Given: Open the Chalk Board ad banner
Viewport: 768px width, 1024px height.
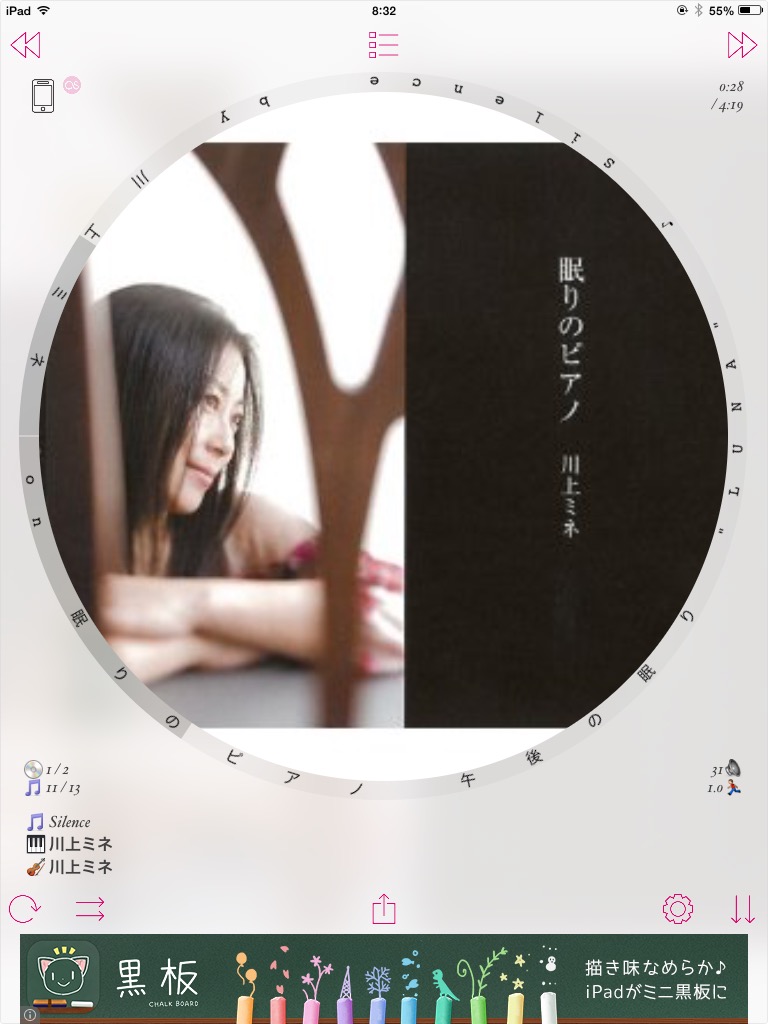Looking at the screenshot, I should (384, 978).
